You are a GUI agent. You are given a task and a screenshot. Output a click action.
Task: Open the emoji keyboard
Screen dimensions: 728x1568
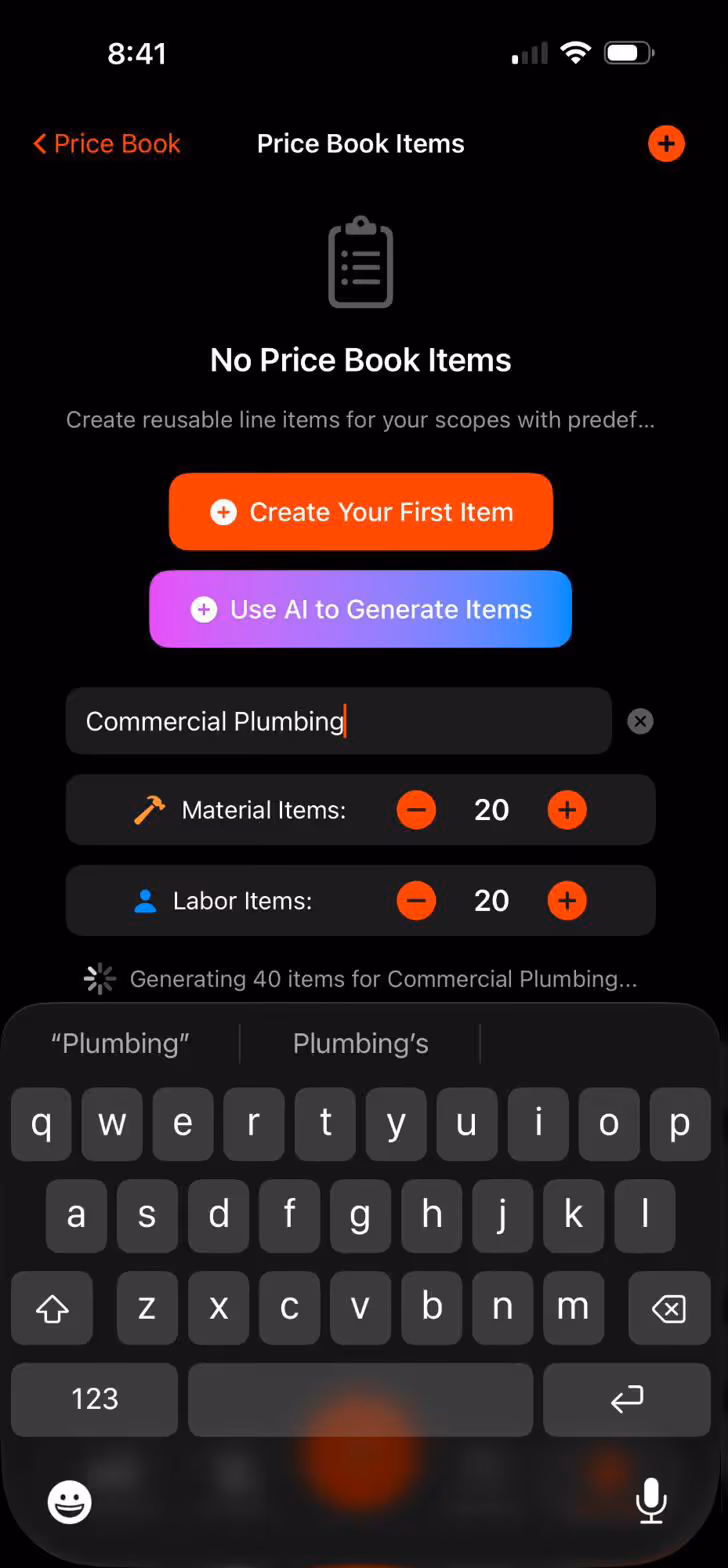pyautogui.click(x=70, y=1501)
